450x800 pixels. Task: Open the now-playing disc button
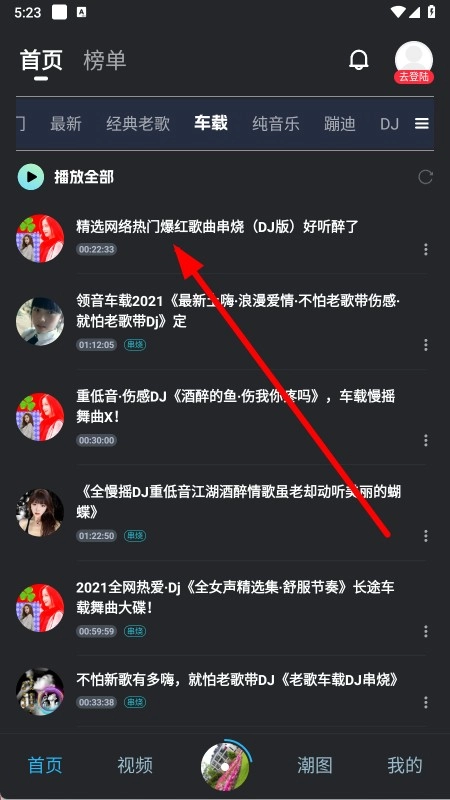[226, 766]
